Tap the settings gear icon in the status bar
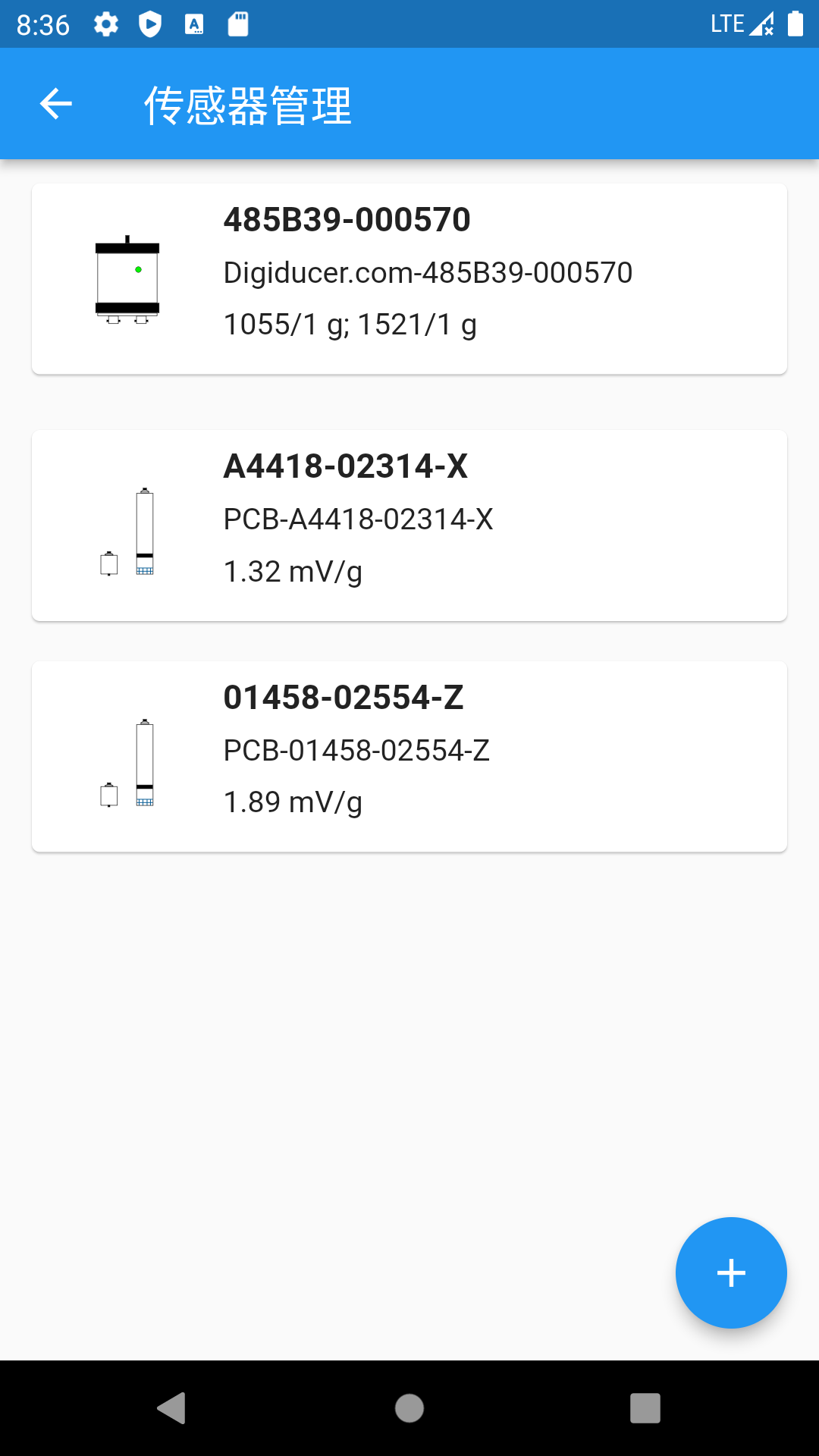The width and height of the screenshot is (819, 1456). click(x=105, y=24)
